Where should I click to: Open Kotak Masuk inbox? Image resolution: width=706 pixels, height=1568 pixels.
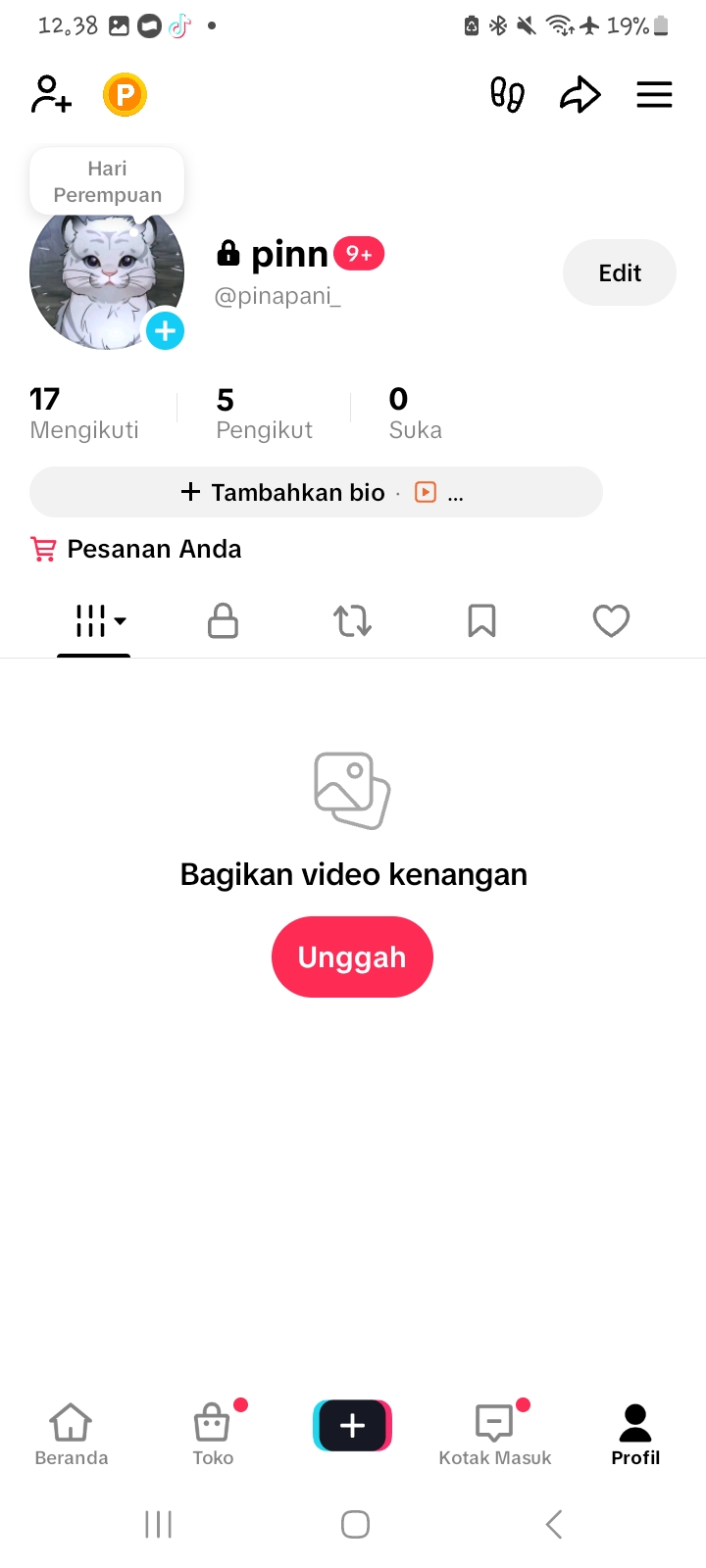pos(494,1435)
